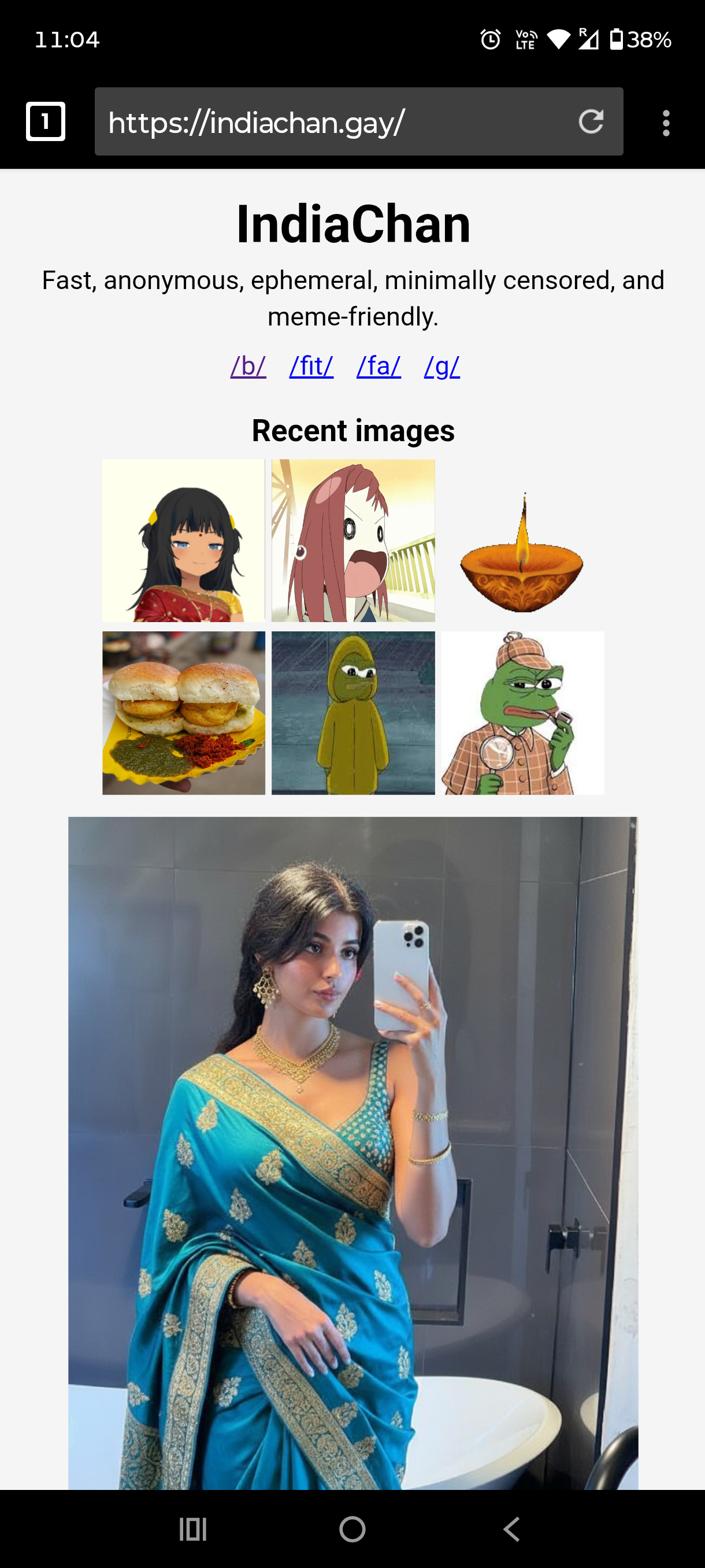
Task: Visit the /fa/ board
Action: (x=379, y=366)
